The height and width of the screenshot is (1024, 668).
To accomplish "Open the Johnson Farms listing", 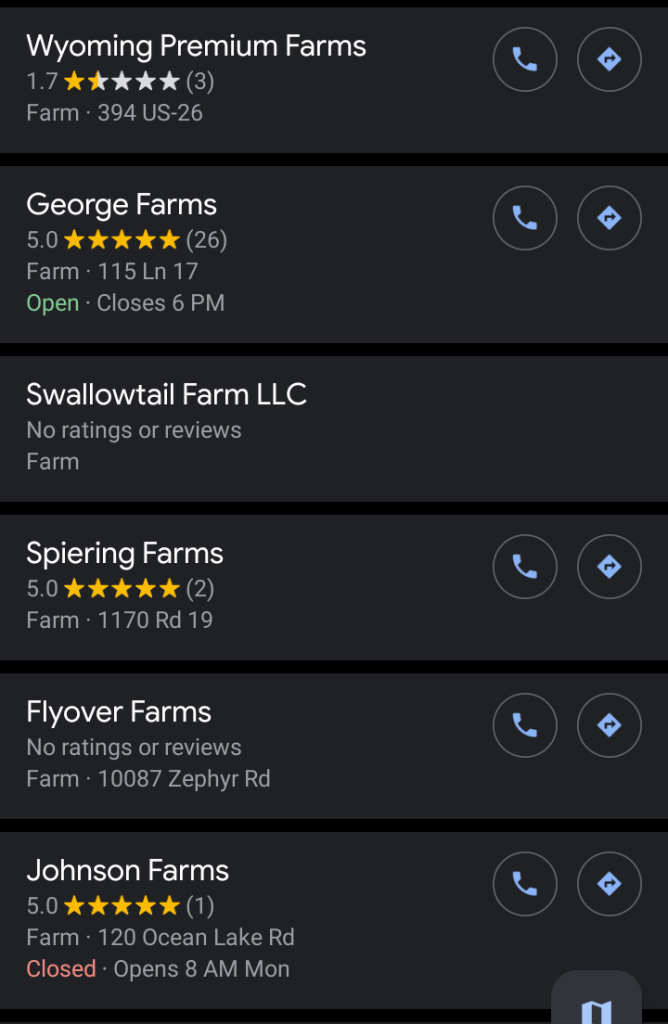I will point(128,871).
